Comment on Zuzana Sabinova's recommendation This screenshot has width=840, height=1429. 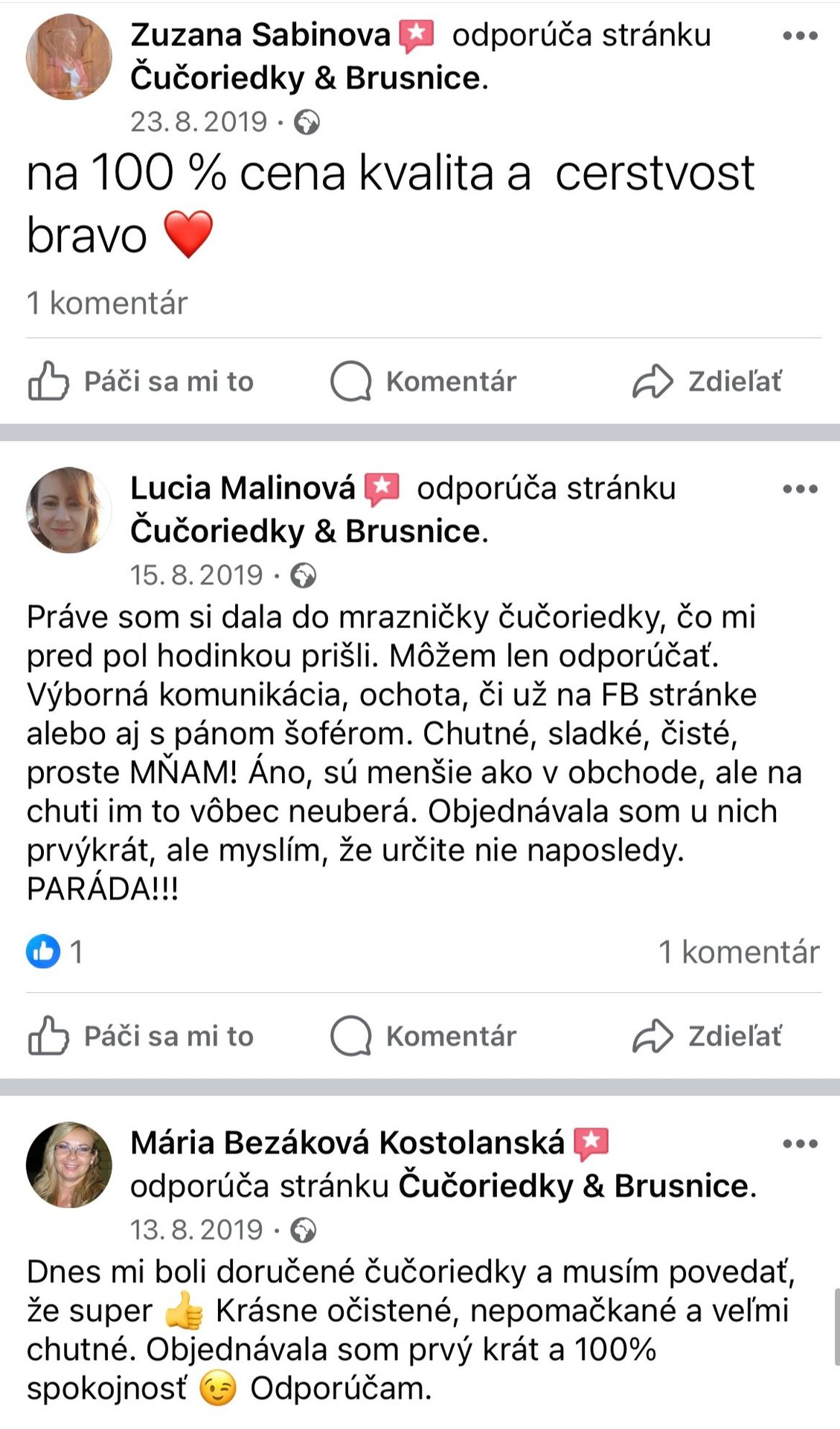[x=423, y=381]
